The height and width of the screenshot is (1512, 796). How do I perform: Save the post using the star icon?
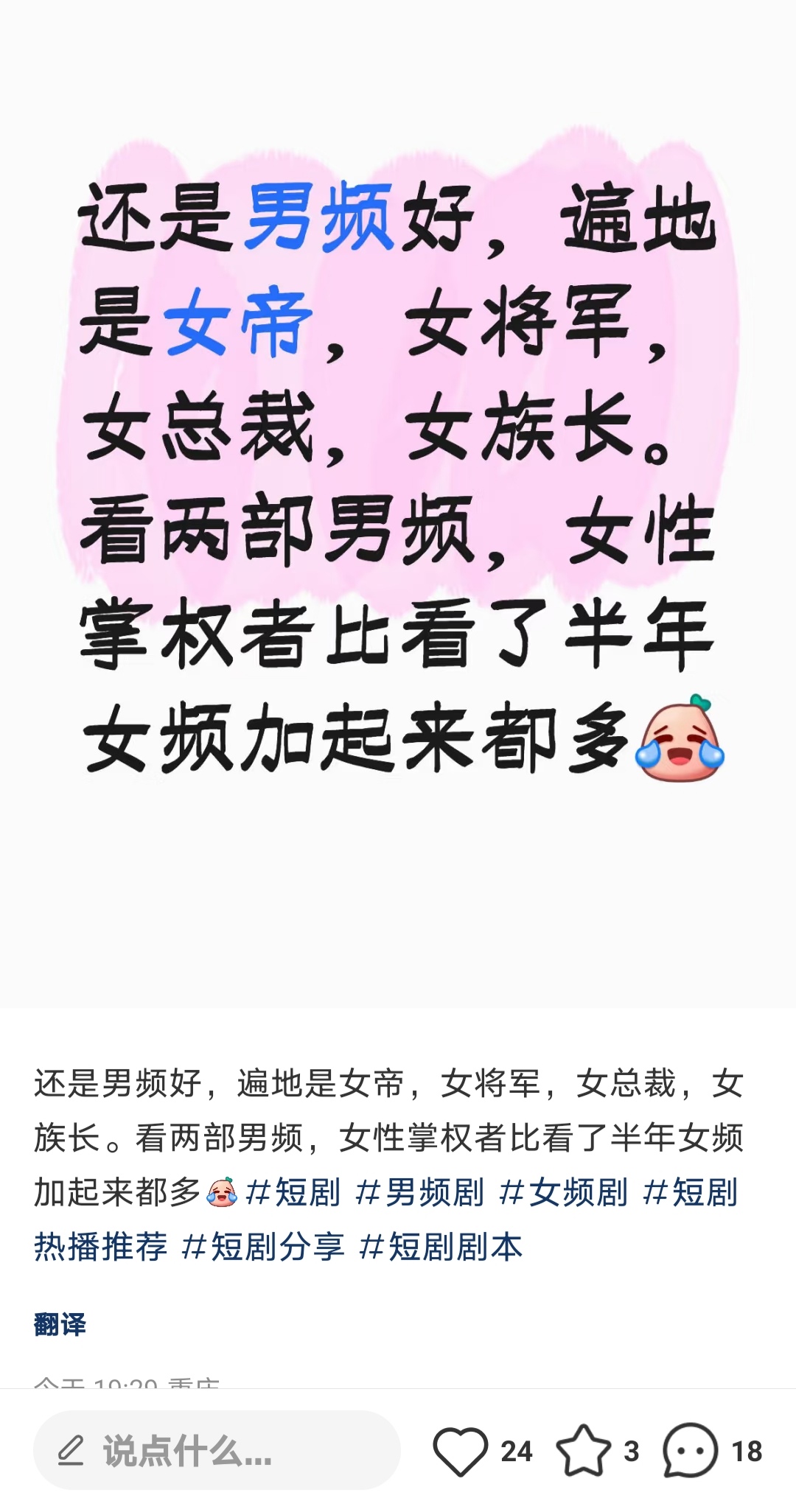coord(583,1450)
